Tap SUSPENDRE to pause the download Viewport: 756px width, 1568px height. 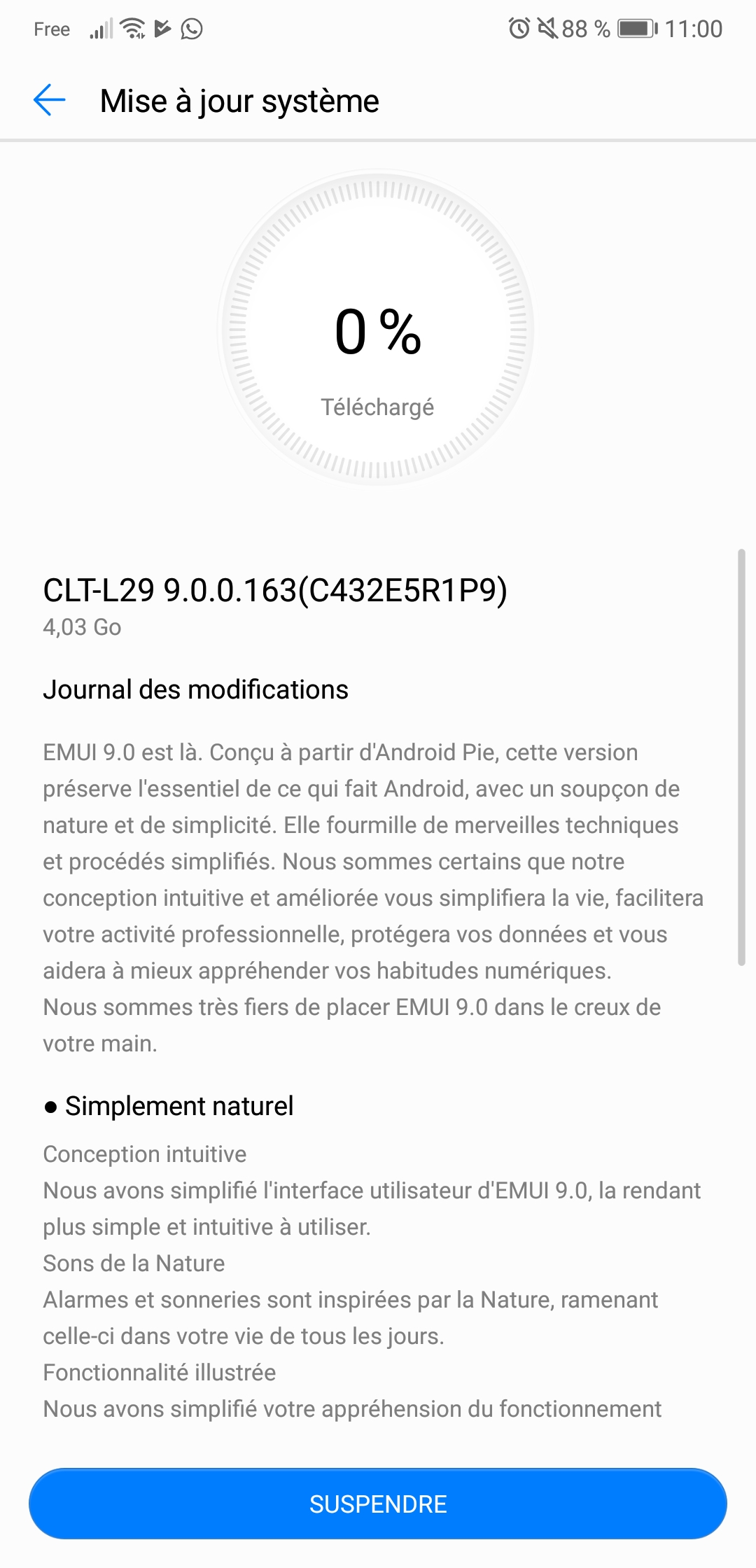[378, 1504]
